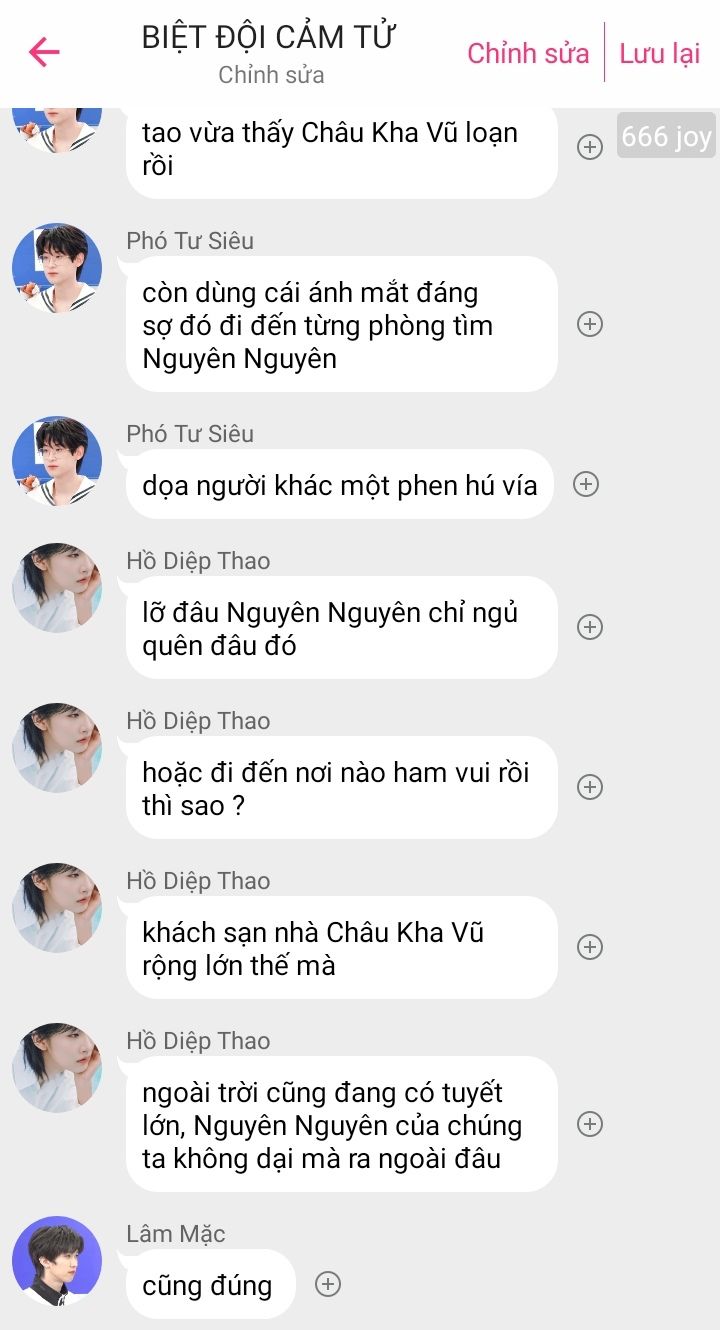Screen dimensions: 720x1330
Task: Tap plus beside "tao vừa thấy Châu Kha Vũ"
Action: (590, 148)
